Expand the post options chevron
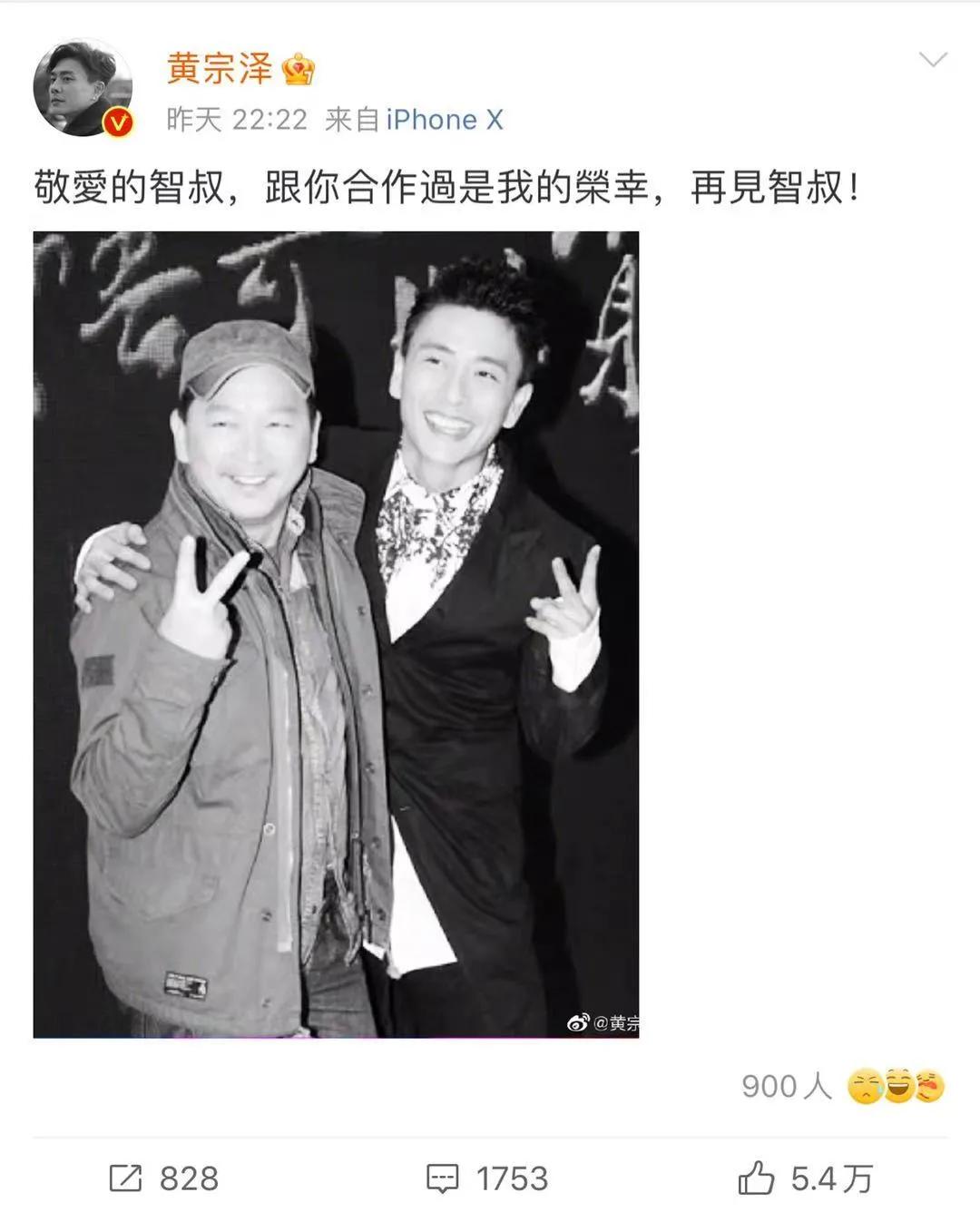980x1212 pixels. tap(933, 60)
